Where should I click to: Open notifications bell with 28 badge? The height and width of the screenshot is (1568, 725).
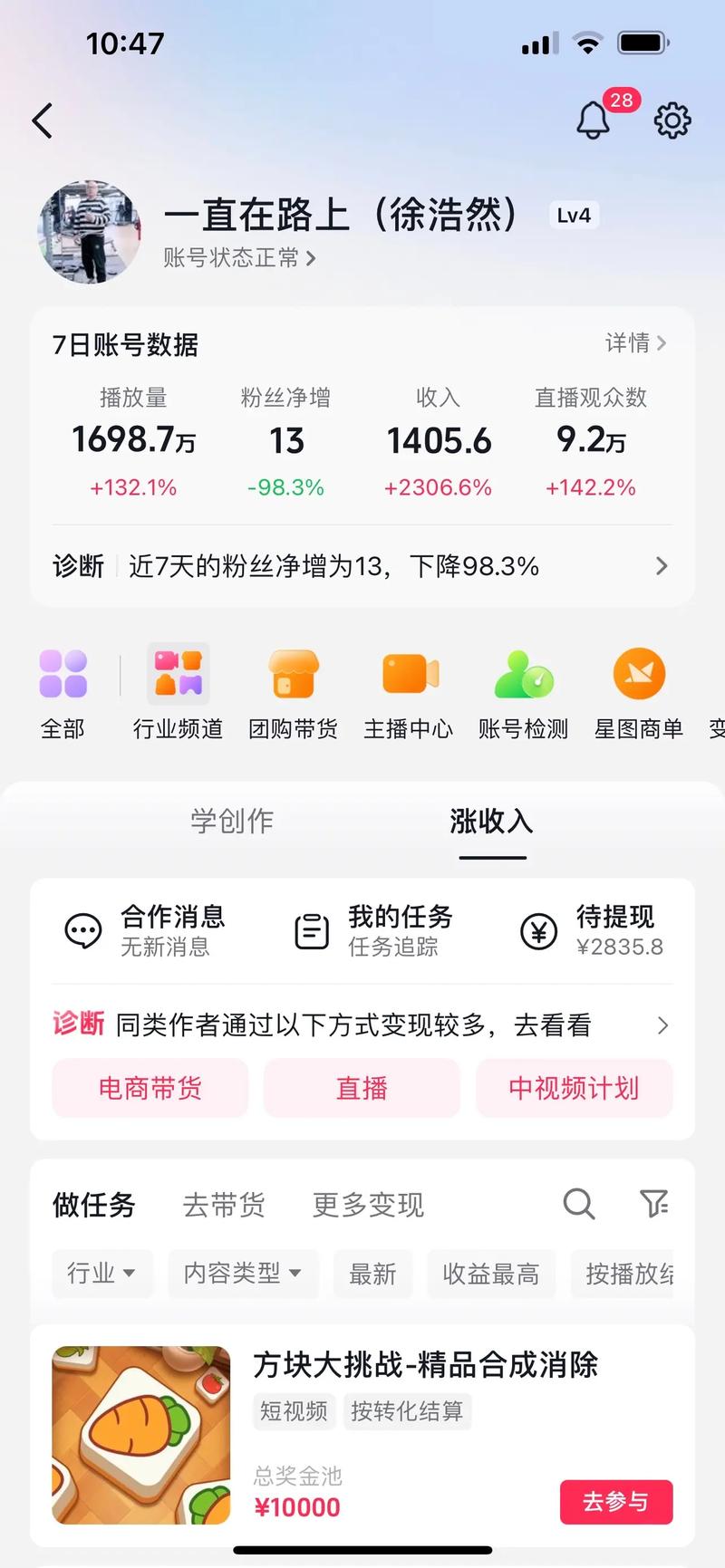(594, 120)
